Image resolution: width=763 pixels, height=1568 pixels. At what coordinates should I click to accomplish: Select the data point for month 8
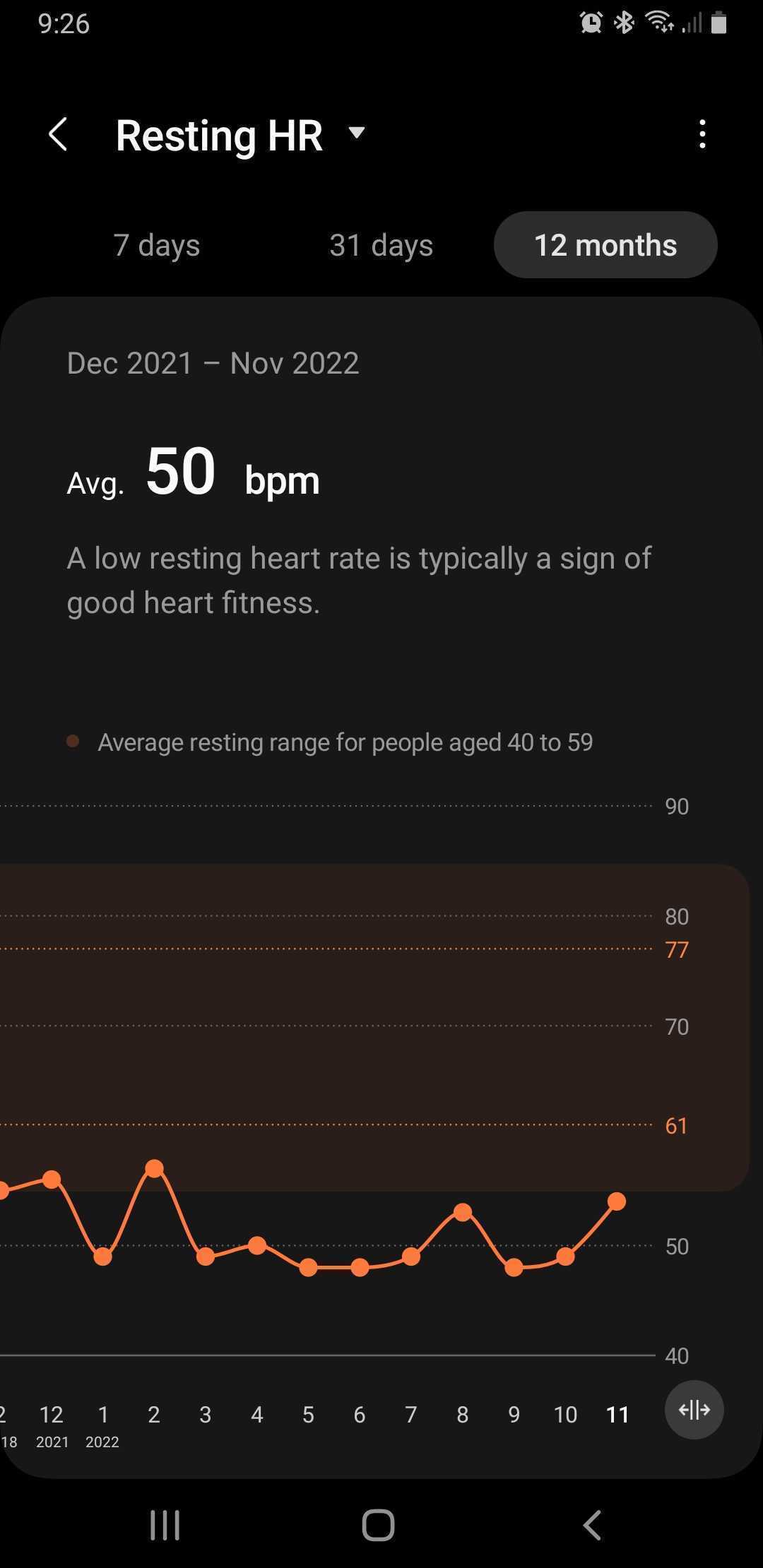(x=463, y=1213)
